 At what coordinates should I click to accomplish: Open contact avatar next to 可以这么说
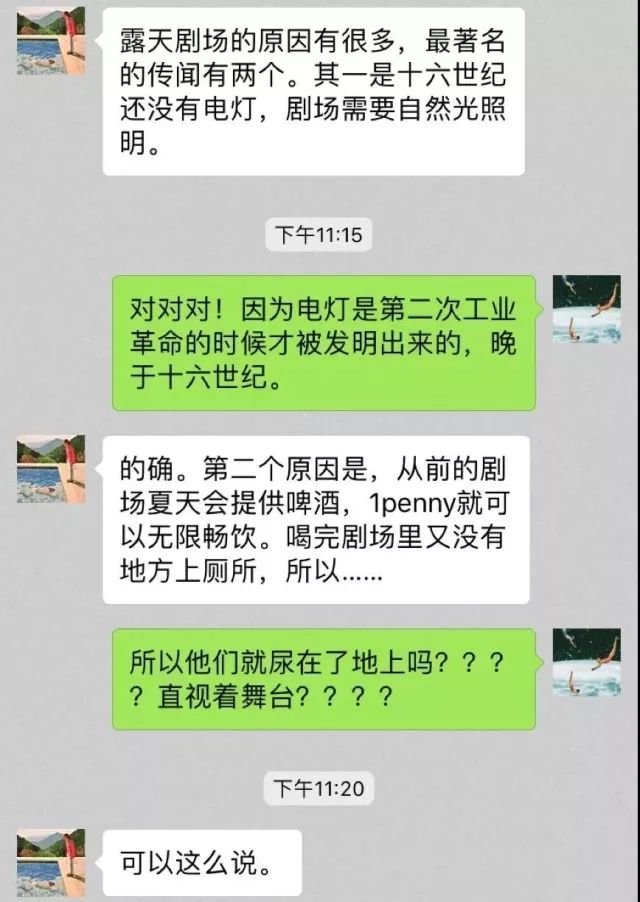tap(51, 861)
